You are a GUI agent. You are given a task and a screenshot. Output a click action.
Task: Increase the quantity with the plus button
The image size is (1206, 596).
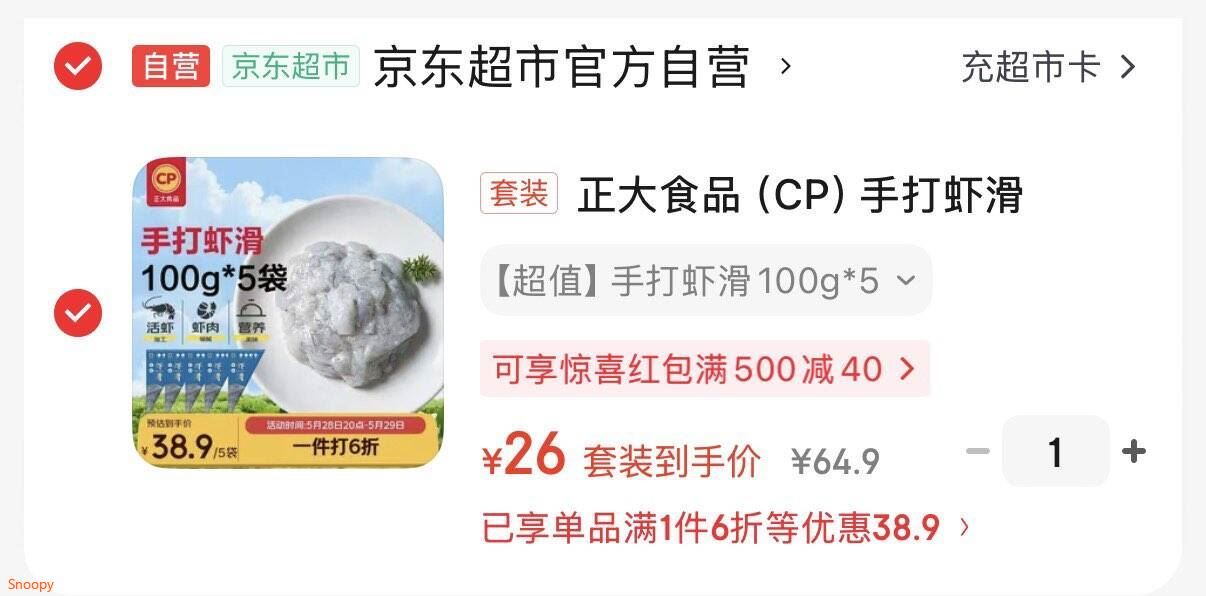[1134, 452]
